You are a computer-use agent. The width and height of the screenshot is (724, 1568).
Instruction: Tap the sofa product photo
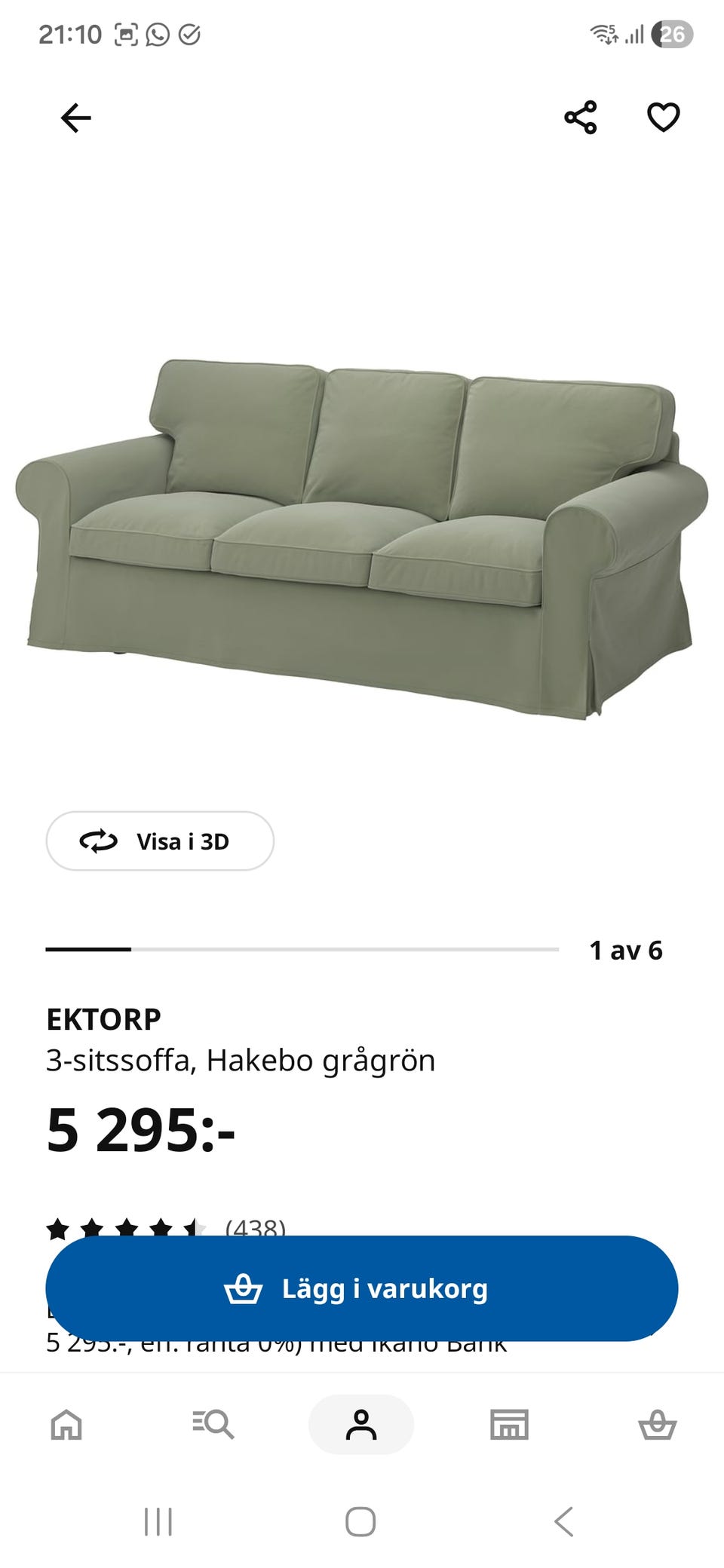(362, 528)
